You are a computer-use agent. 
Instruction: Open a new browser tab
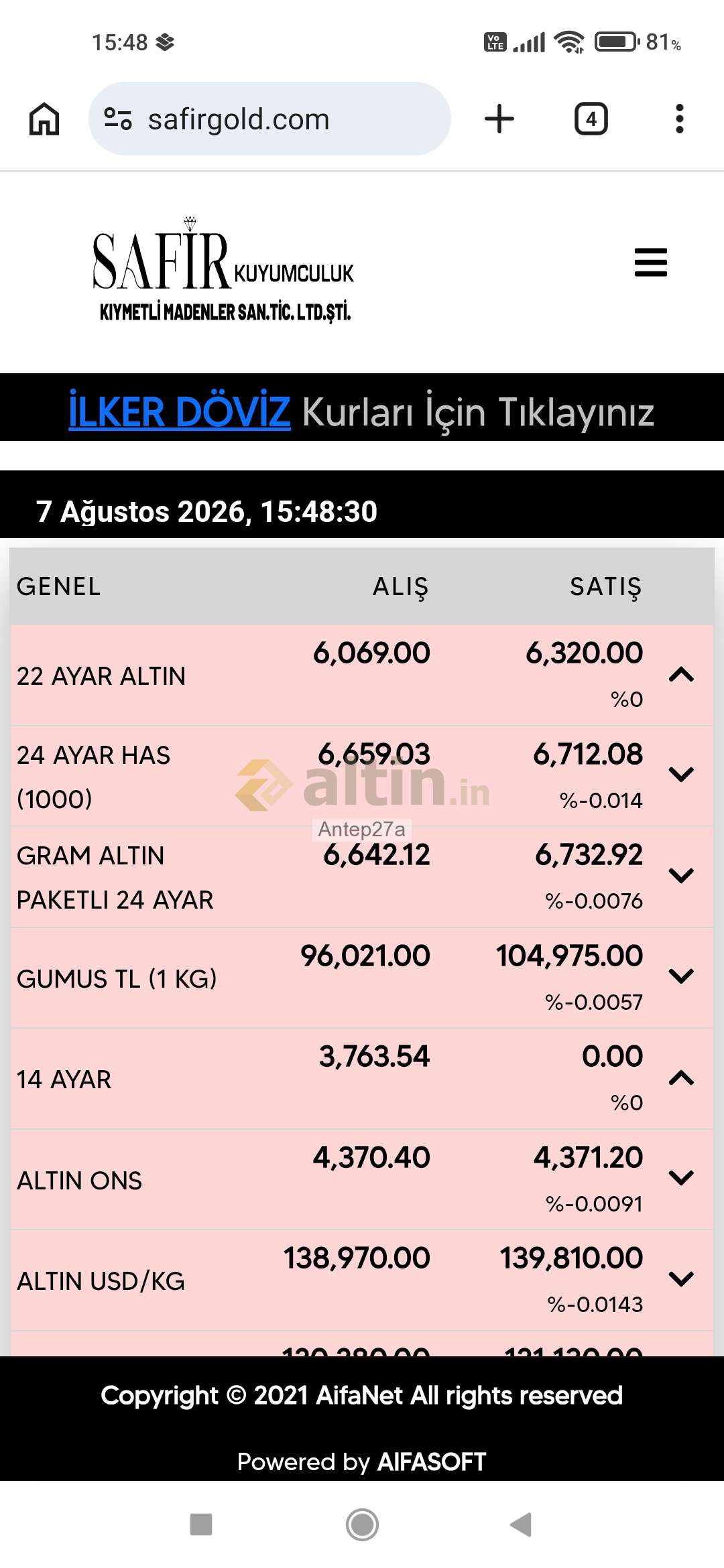[499, 119]
